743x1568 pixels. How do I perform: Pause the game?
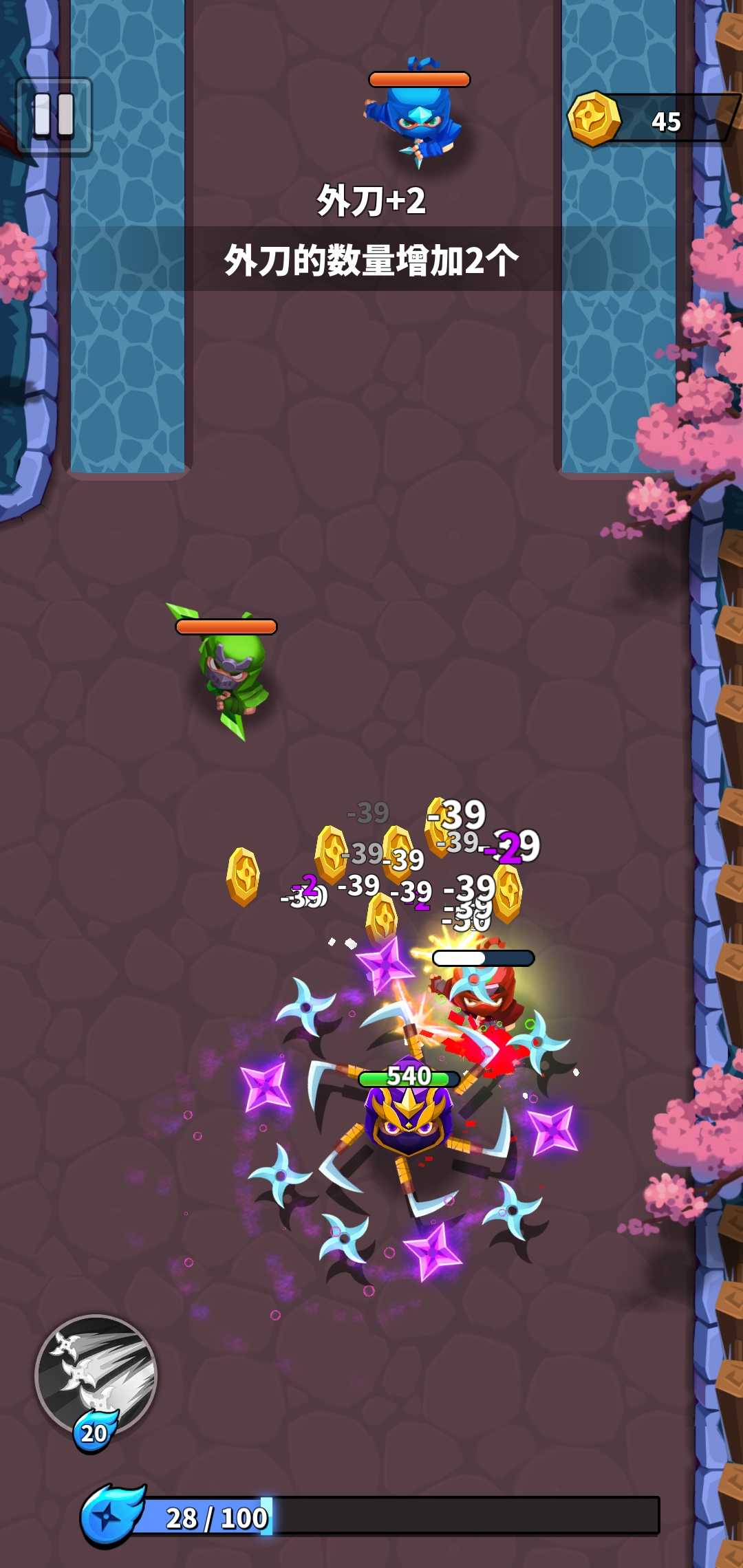coord(54,115)
